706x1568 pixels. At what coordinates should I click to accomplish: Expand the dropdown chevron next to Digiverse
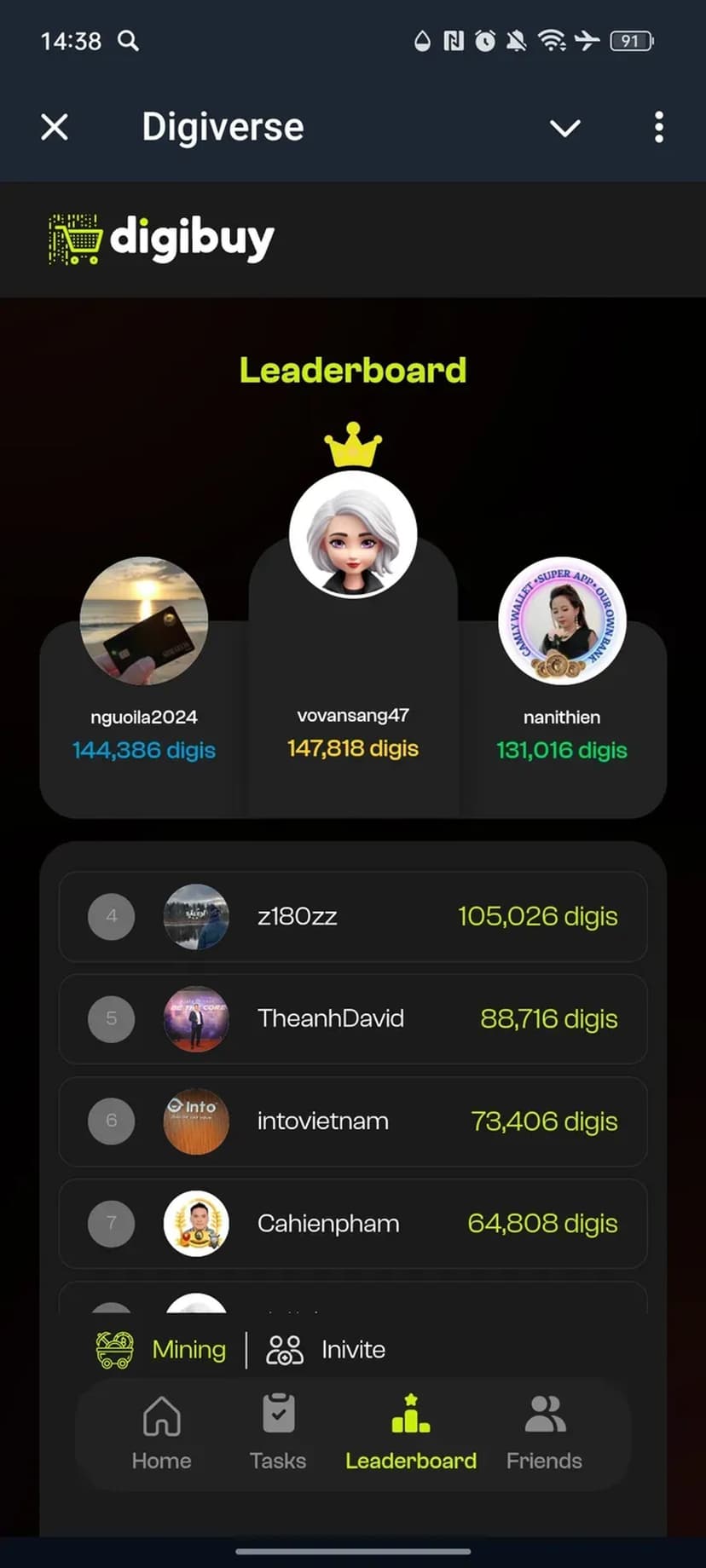pos(564,128)
